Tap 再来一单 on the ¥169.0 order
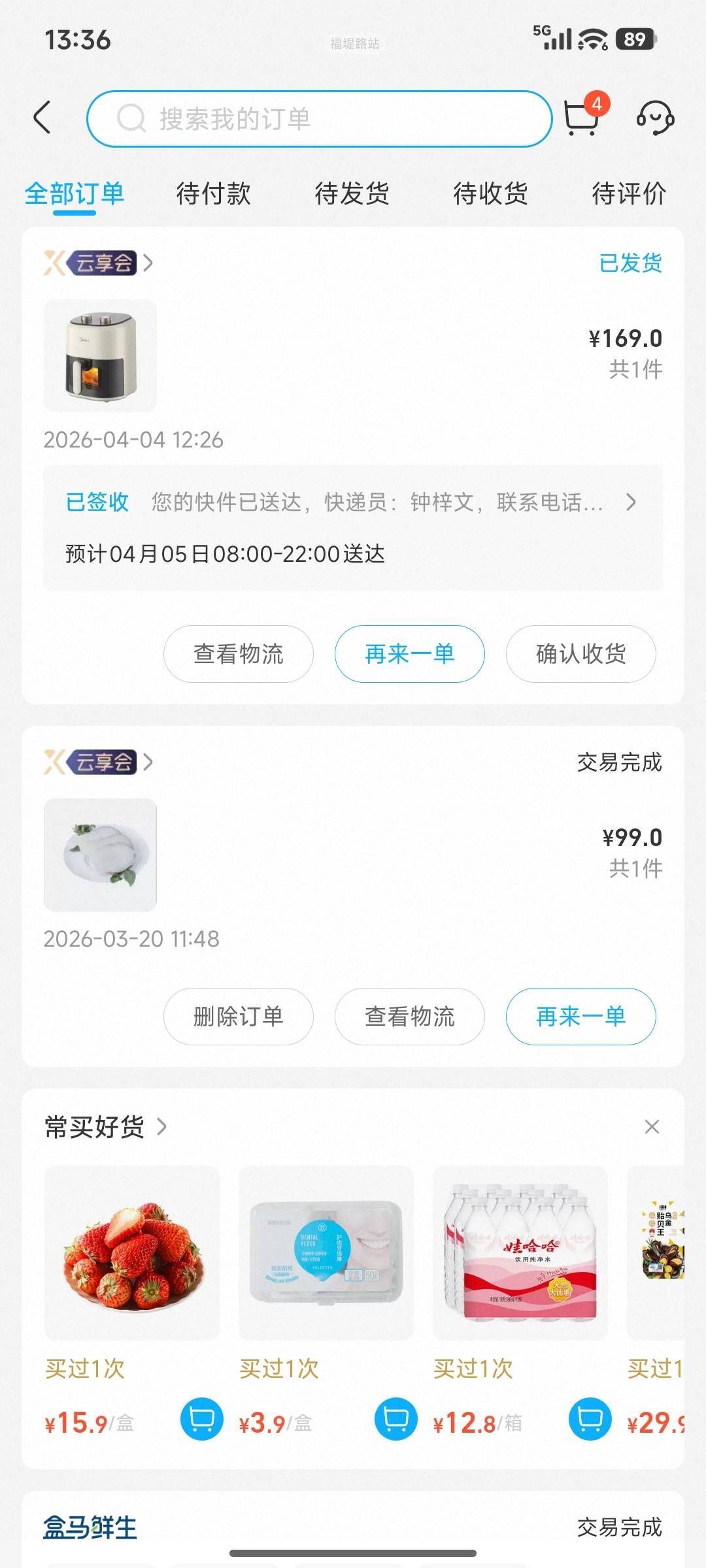 [x=409, y=654]
